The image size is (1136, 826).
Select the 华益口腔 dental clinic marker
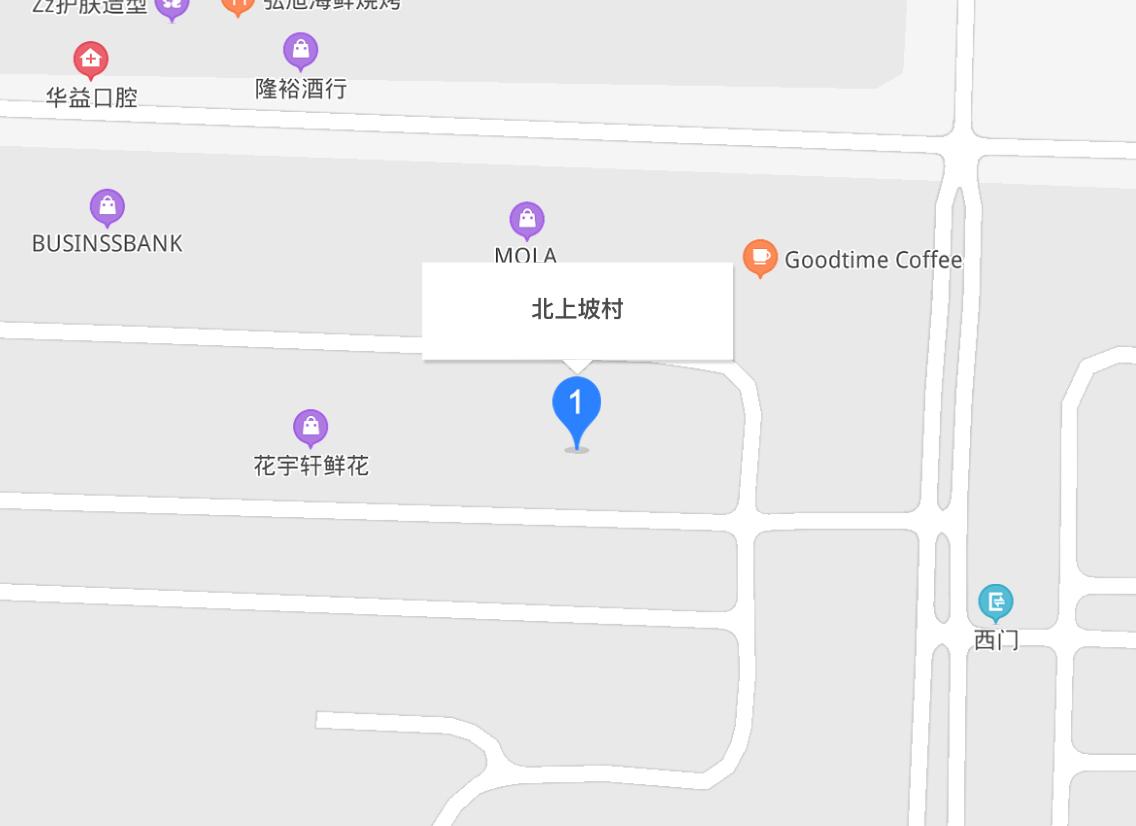pyautogui.click(x=91, y=60)
